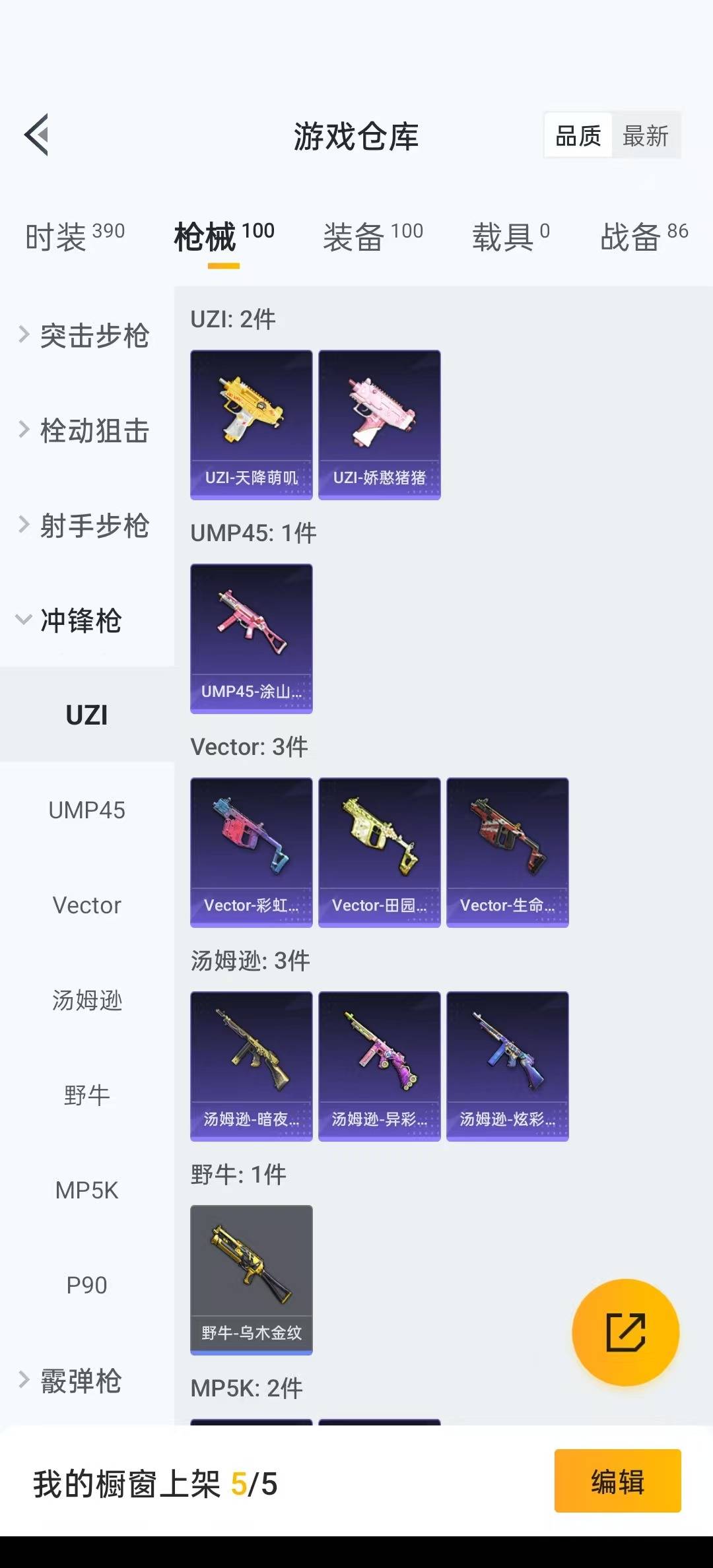Go back using the arrow icon
Image resolution: width=713 pixels, height=1568 pixels.
pos(37,135)
